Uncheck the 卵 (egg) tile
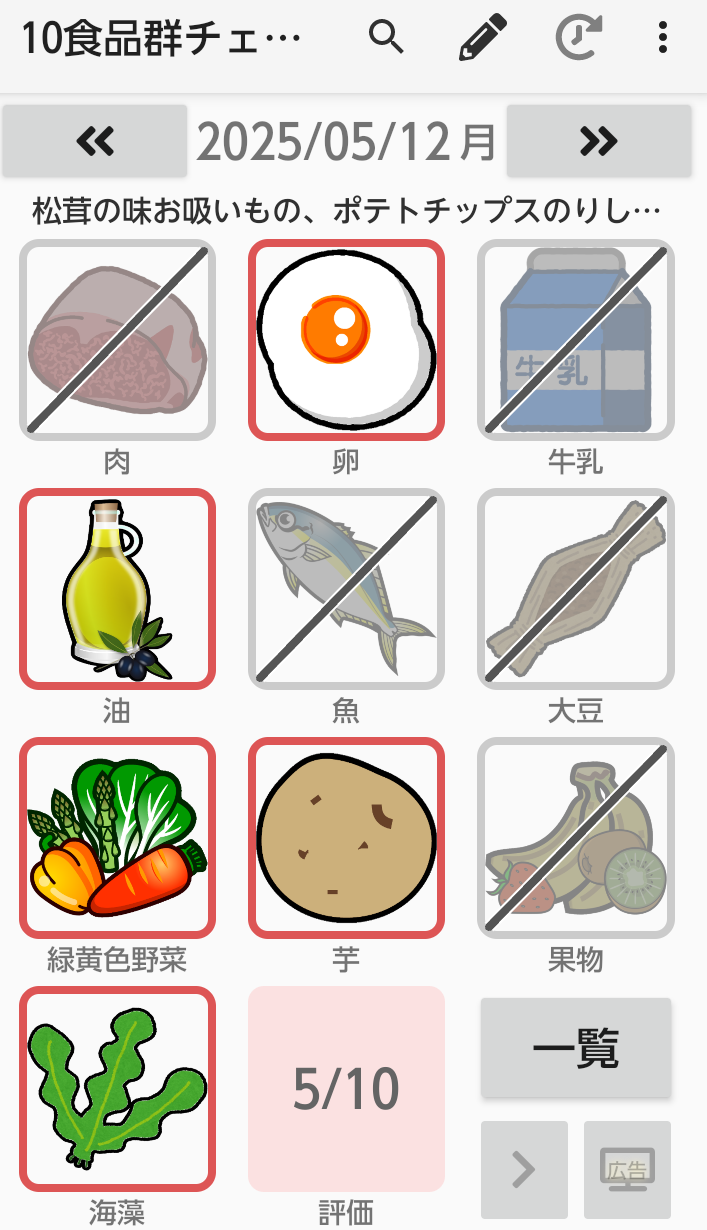Image resolution: width=707 pixels, height=1230 pixels. (x=346, y=340)
